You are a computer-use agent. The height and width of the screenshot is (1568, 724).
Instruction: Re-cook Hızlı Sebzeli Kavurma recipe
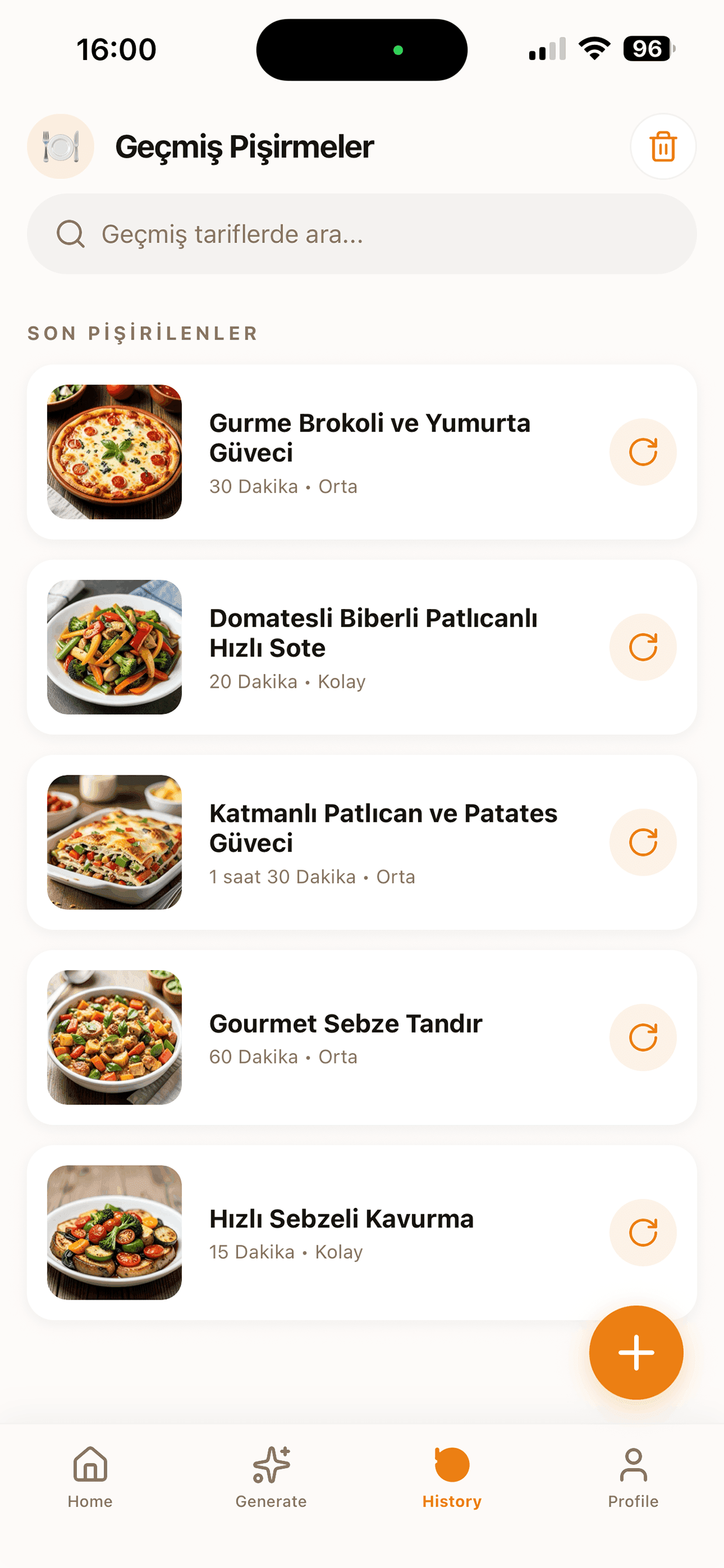pyautogui.click(x=643, y=1232)
